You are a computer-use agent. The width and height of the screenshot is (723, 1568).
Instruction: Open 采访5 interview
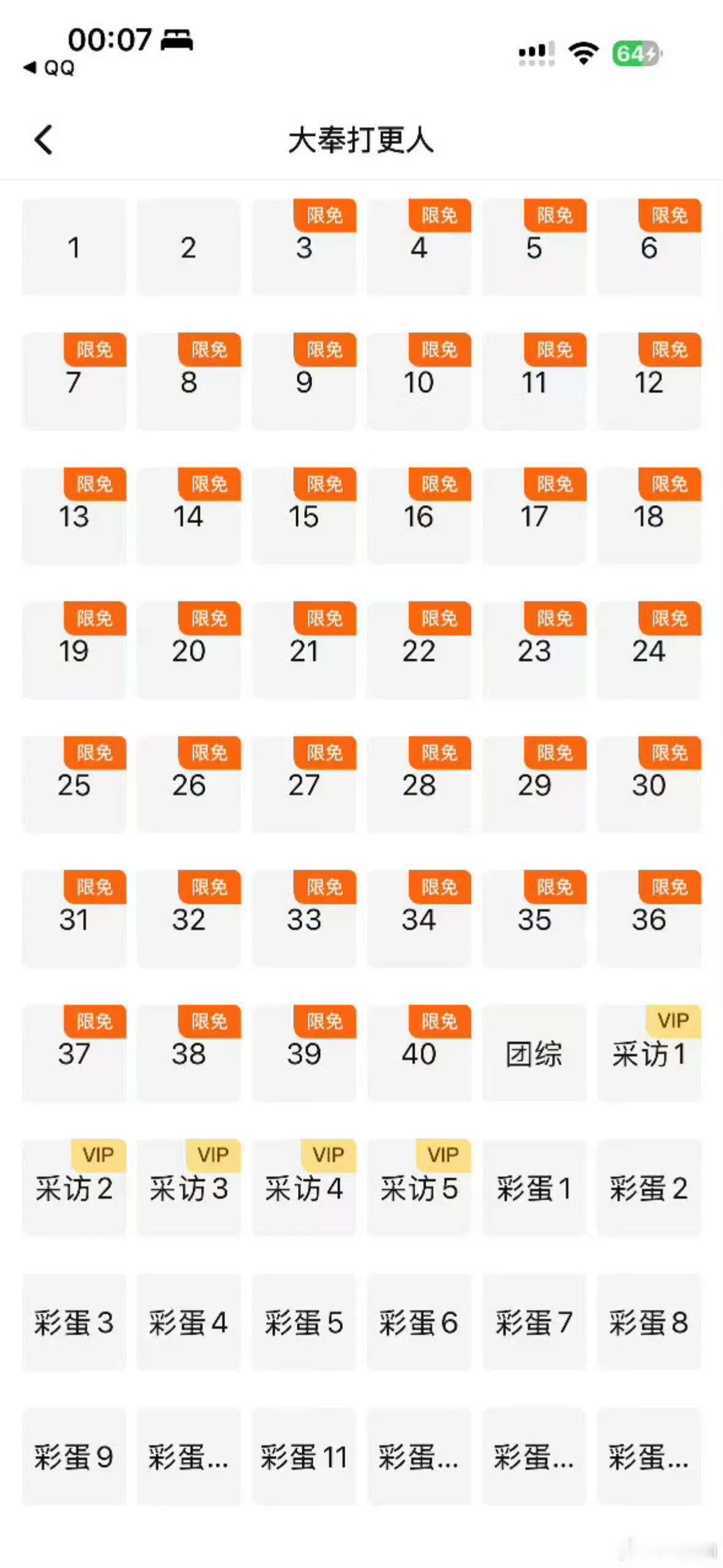pyautogui.click(x=418, y=1188)
